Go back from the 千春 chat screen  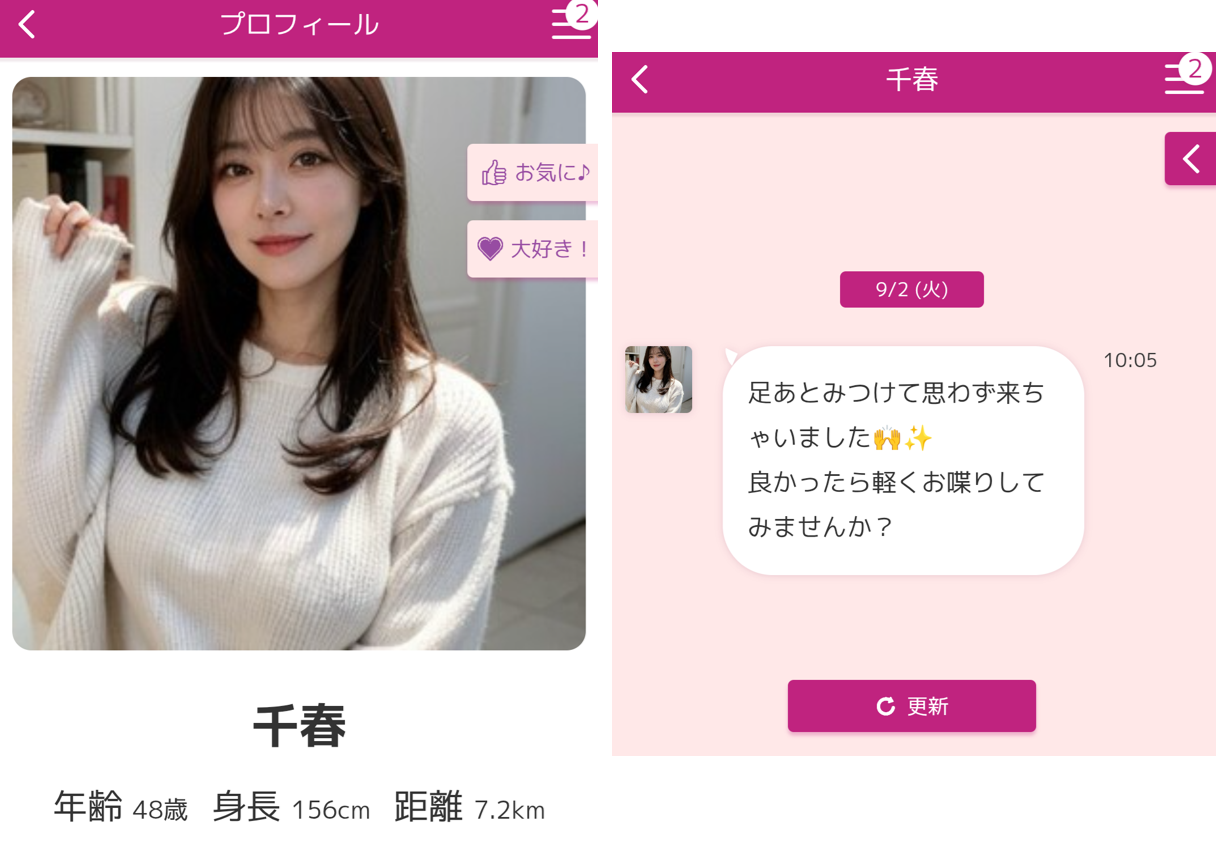pos(641,79)
